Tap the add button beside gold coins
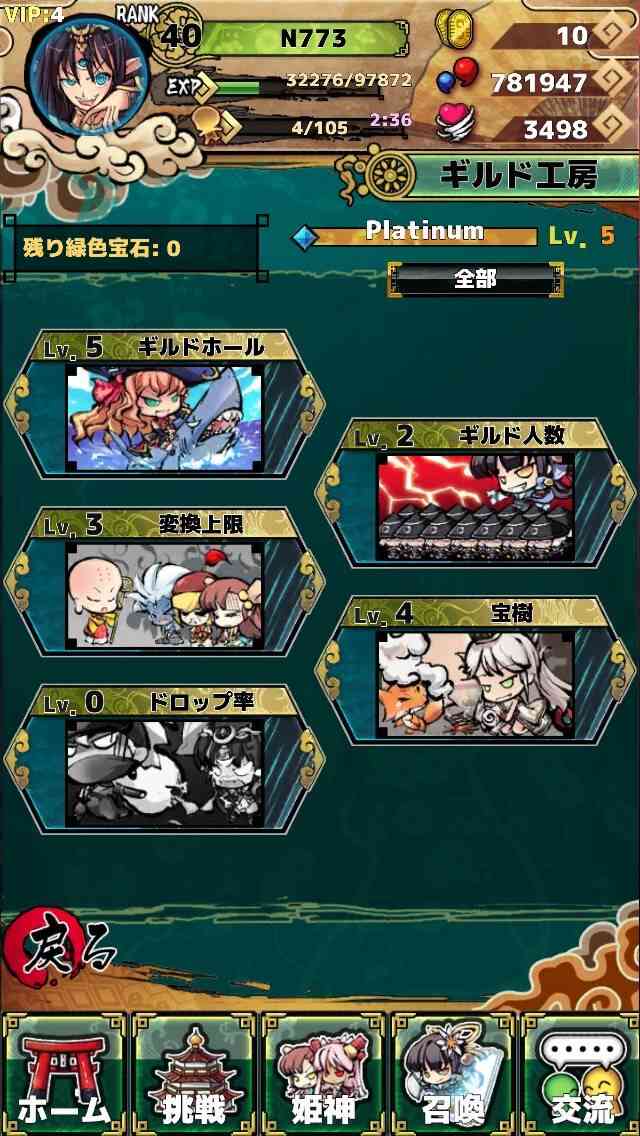Screen dimensions: 640x1136 (x=615, y=35)
